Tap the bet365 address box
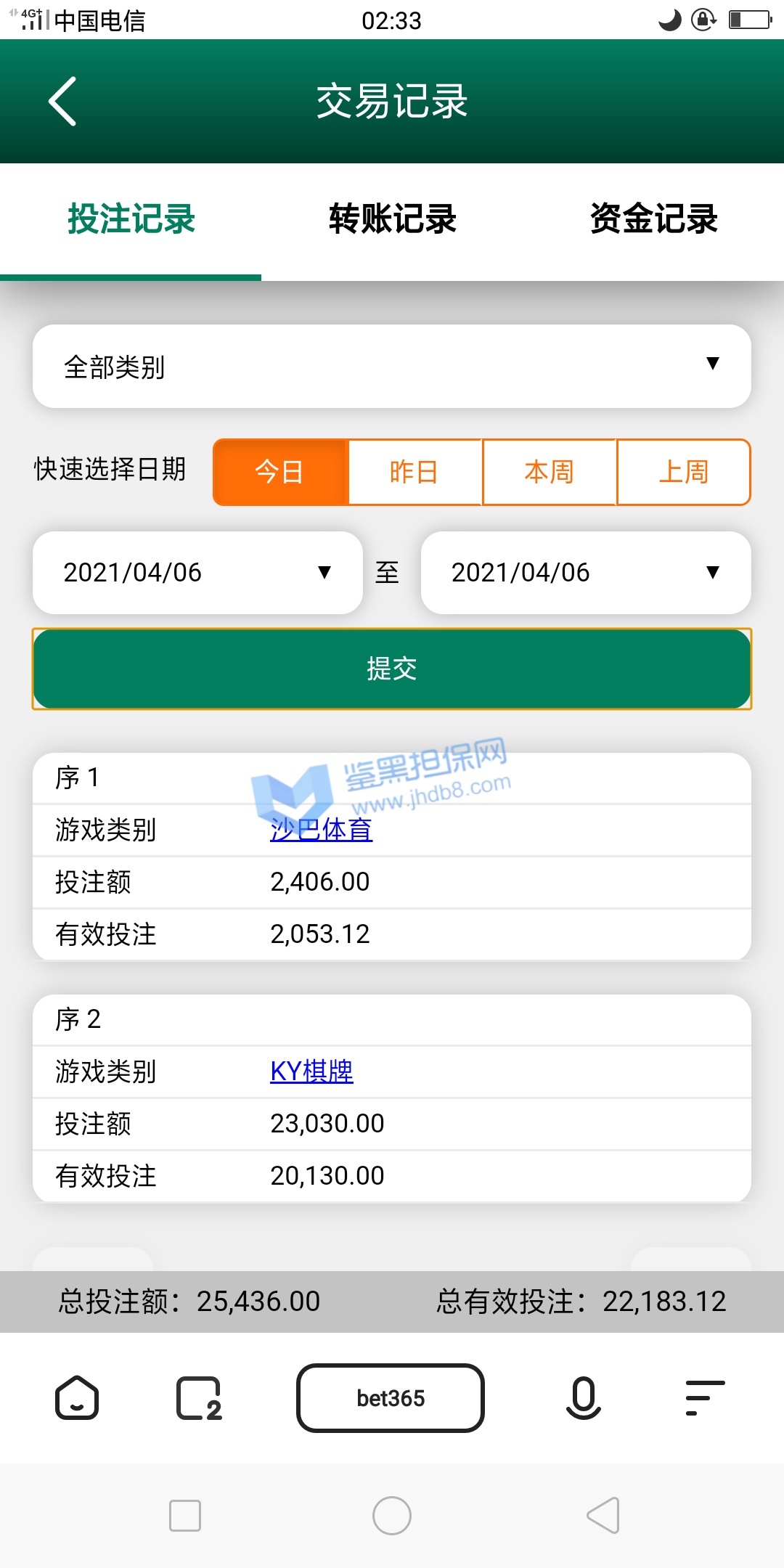 point(391,1397)
